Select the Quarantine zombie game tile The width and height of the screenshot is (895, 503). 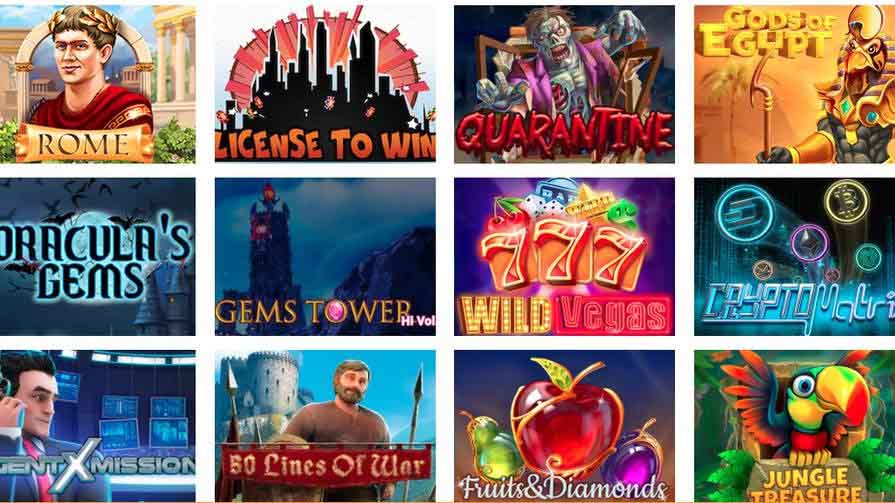click(x=564, y=84)
